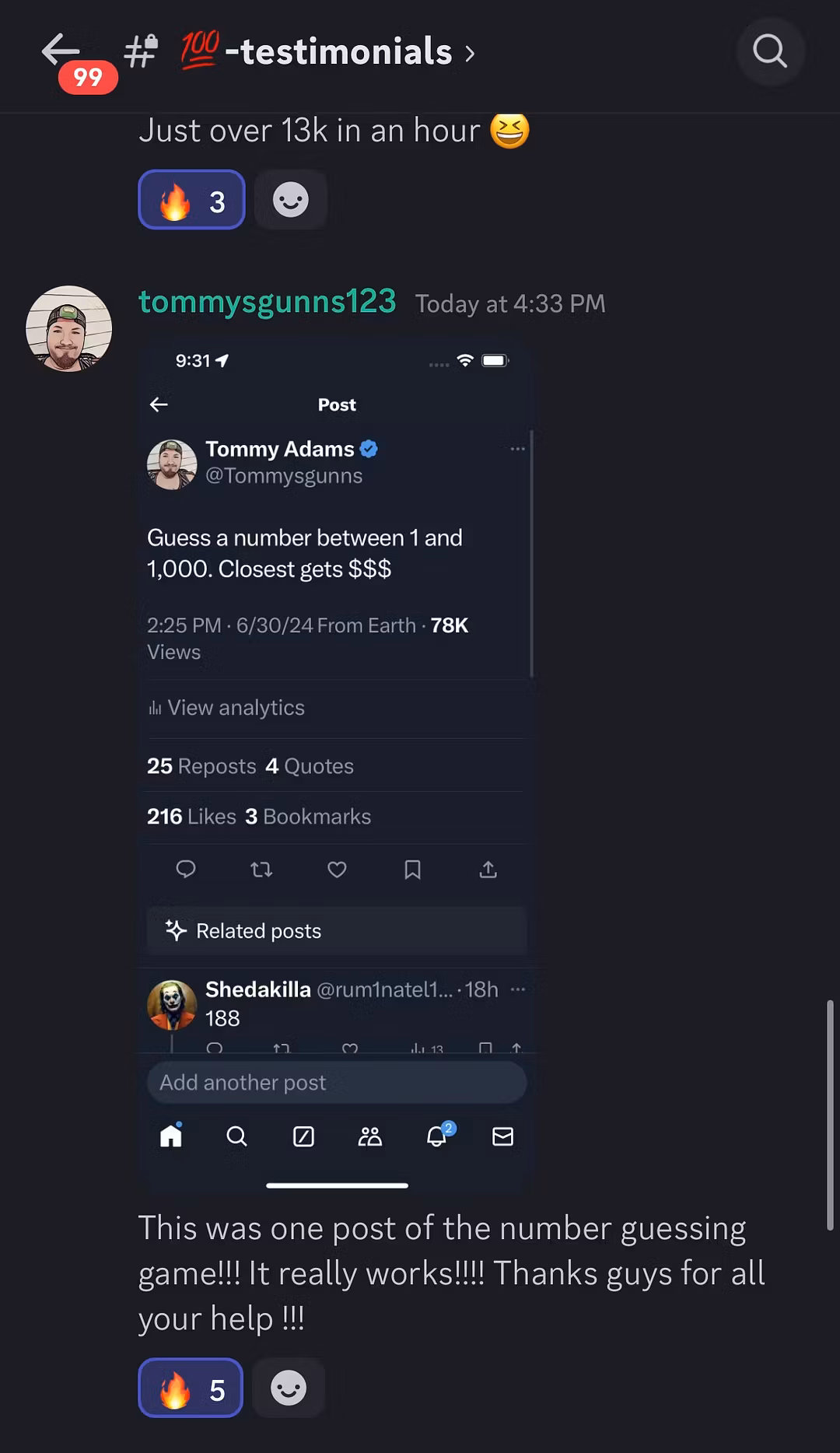Add a reaction next to the 5 fire count
This screenshot has height=1453, width=840.
point(288,1388)
